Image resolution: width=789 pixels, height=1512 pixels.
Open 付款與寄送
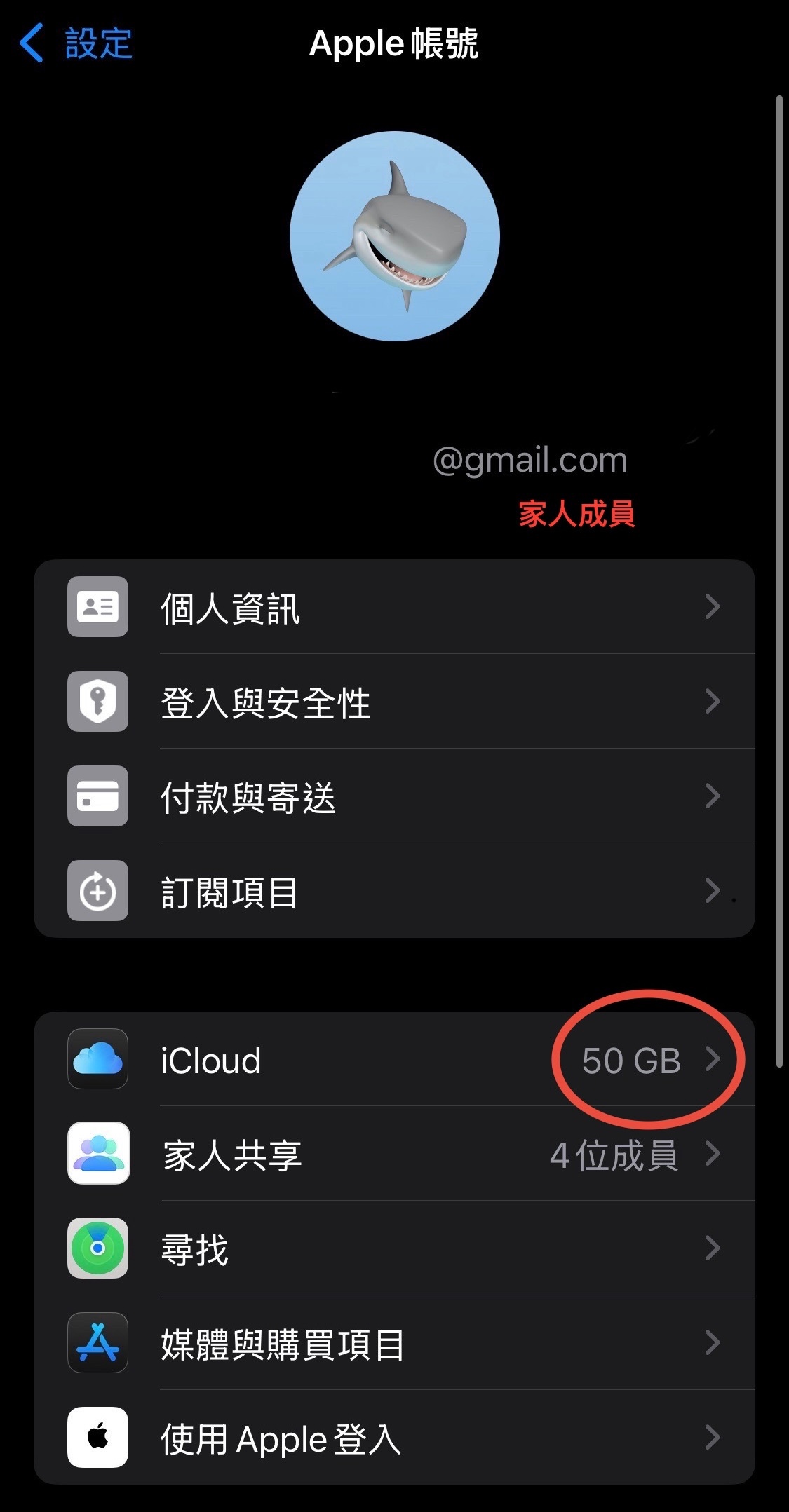tap(393, 796)
